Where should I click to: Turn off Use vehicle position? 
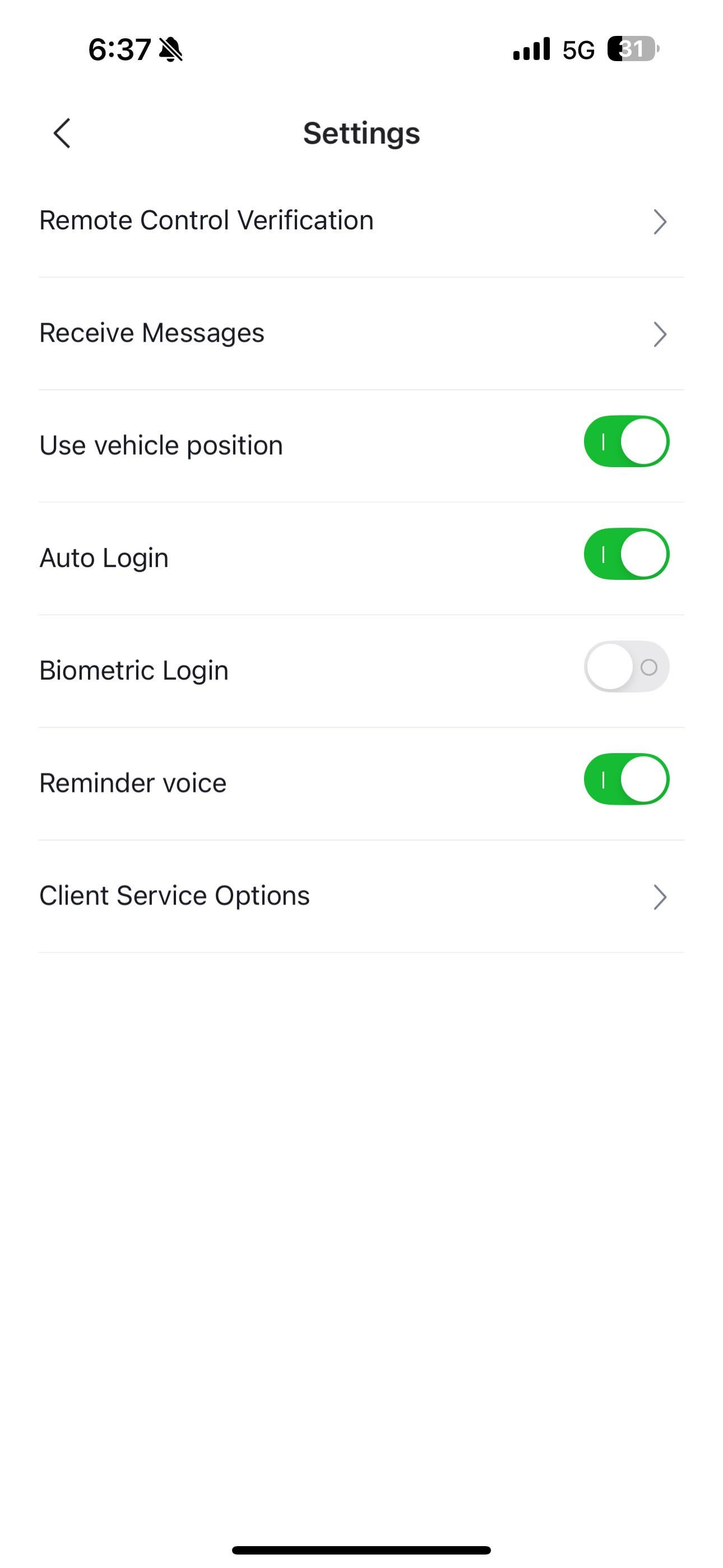click(625, 441)
